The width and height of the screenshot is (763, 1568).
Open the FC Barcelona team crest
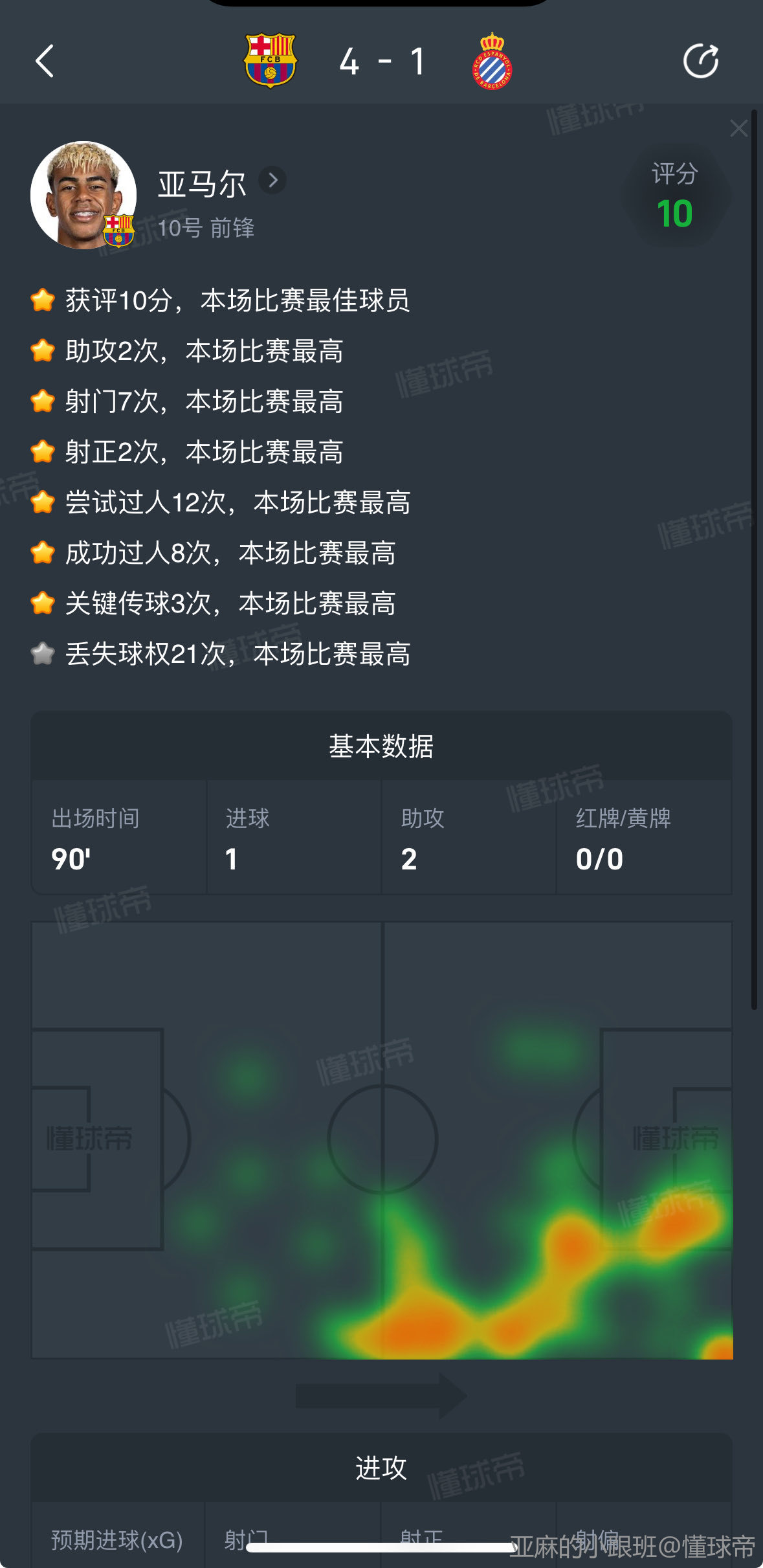coord(270,61)
